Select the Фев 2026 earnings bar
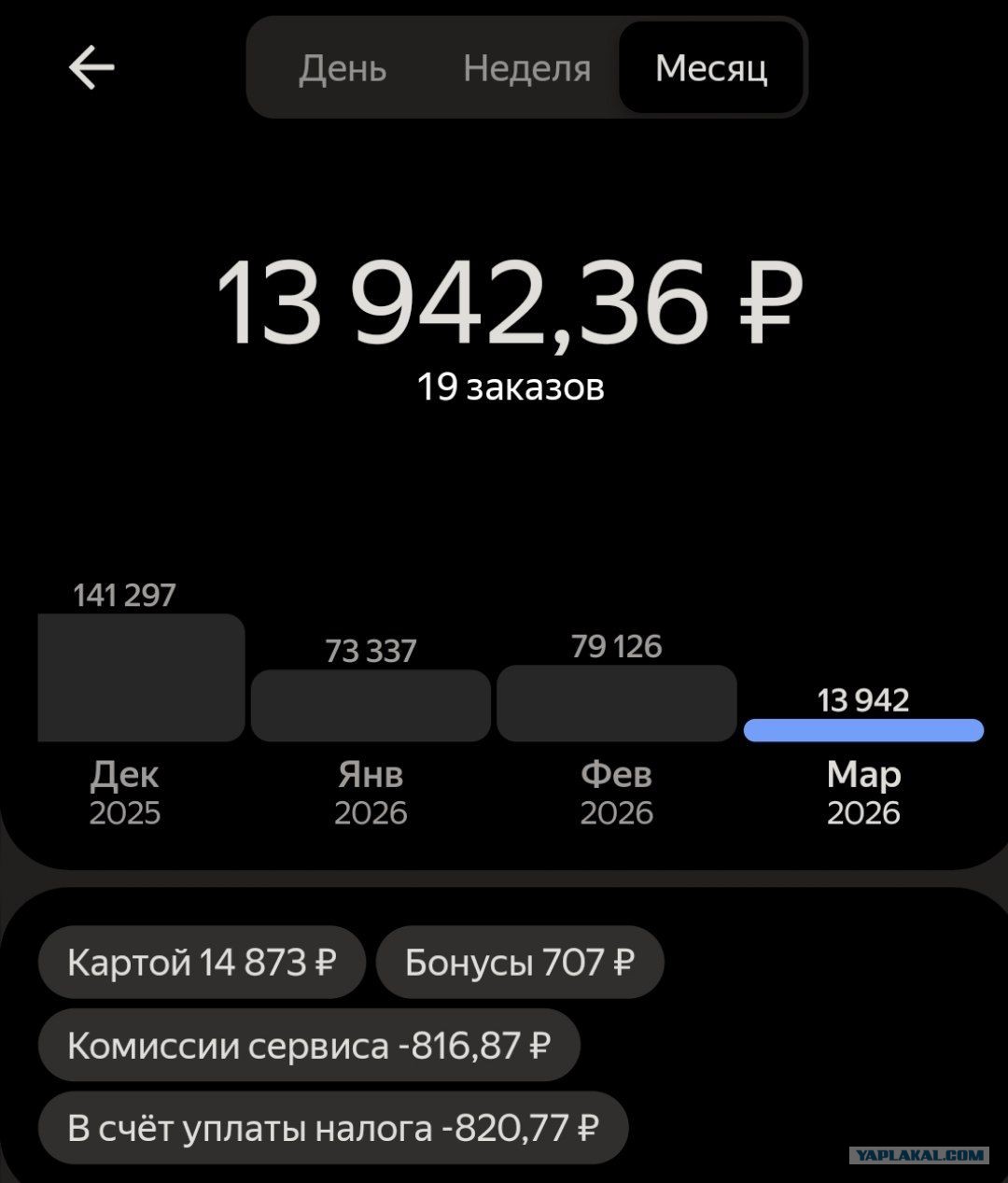 616,703
